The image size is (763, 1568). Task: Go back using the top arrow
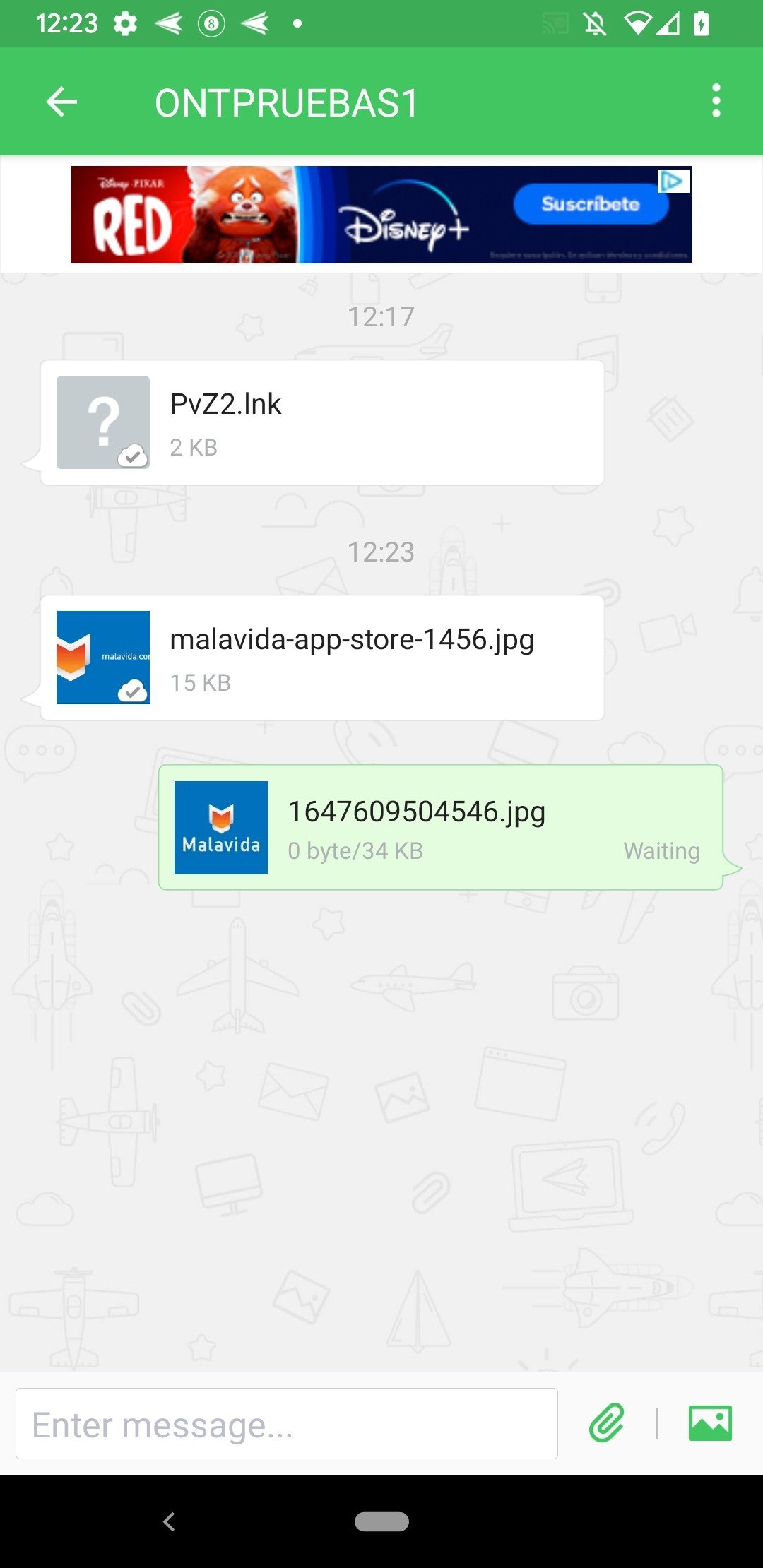click(x=61, y=102)
